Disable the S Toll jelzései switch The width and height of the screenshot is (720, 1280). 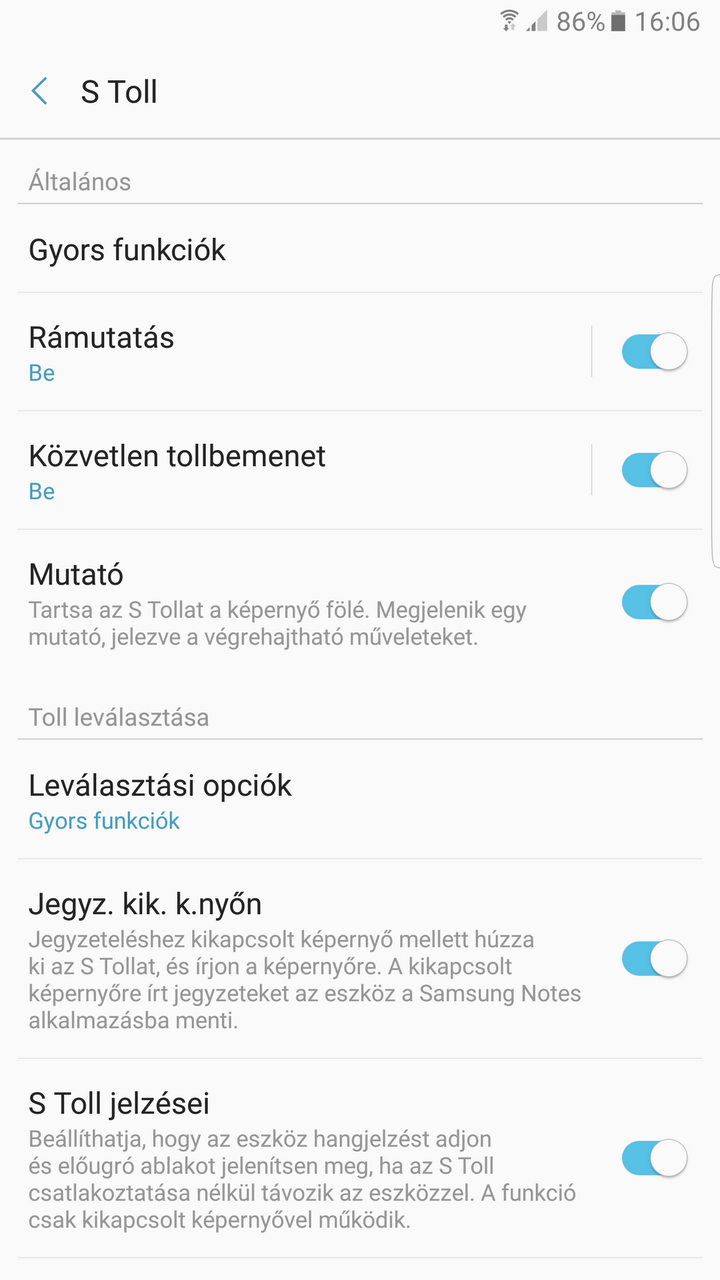click(654, 1158)
